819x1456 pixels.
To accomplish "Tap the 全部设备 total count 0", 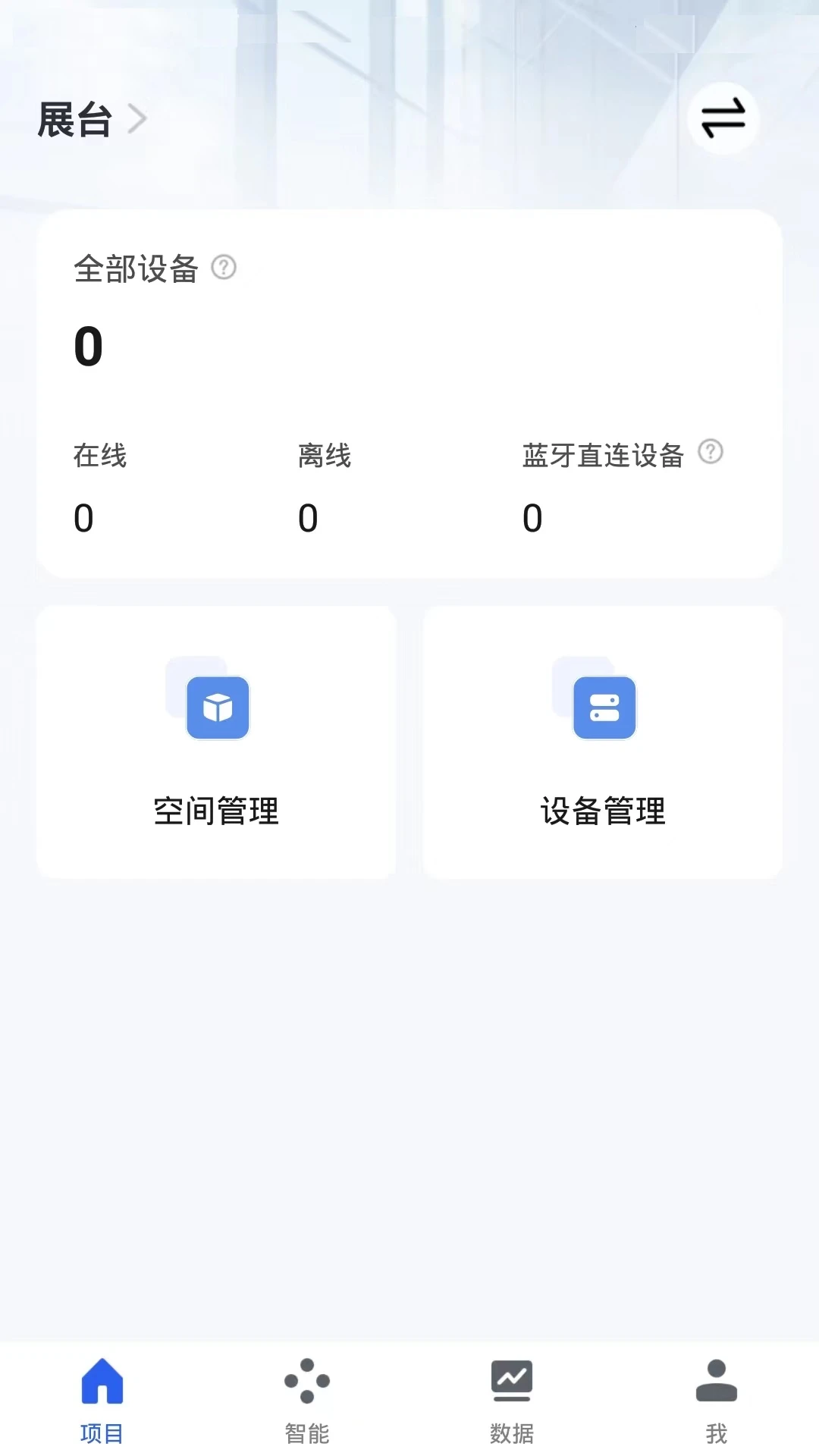I will 87,347.
